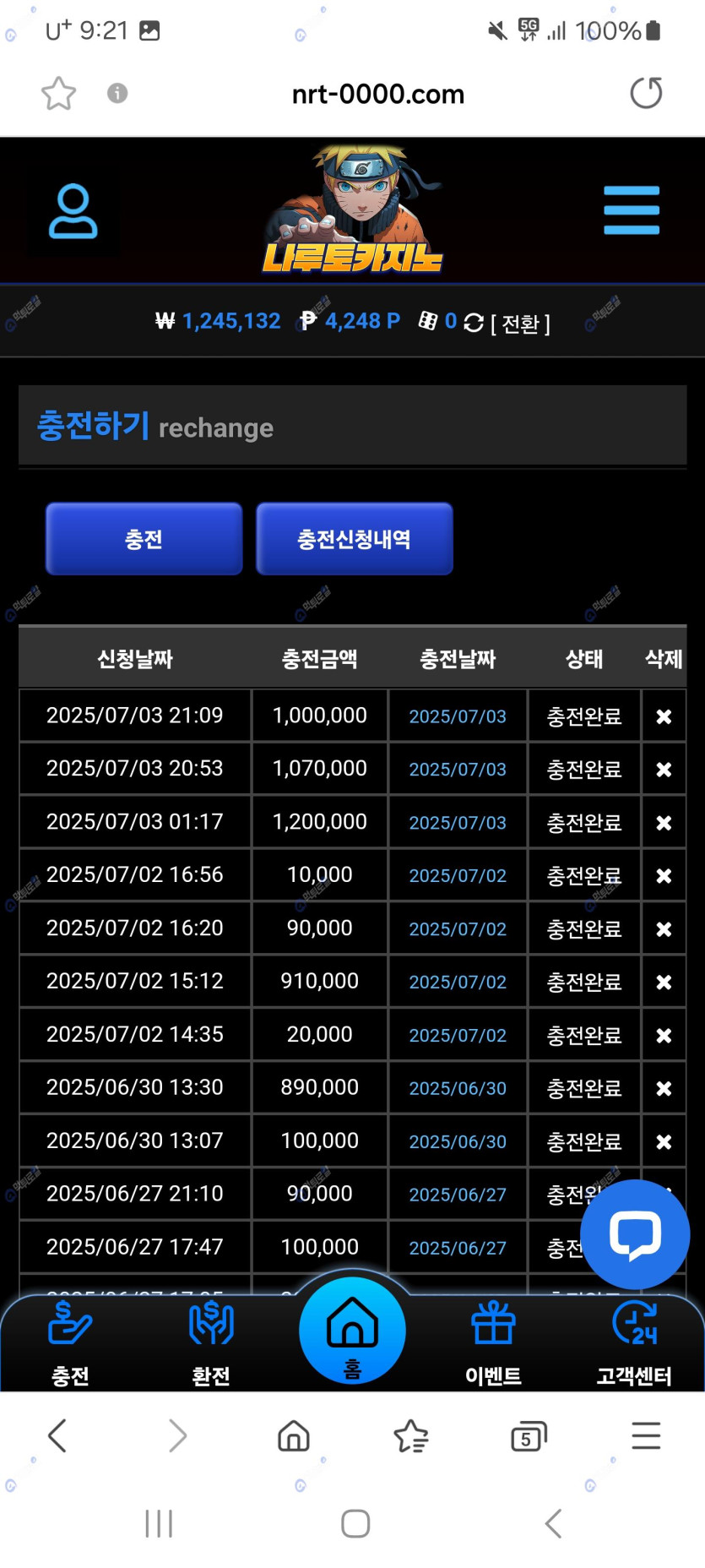Reload the page
The width and height of the screenshot is (705, 1568).
coord(647,93)
